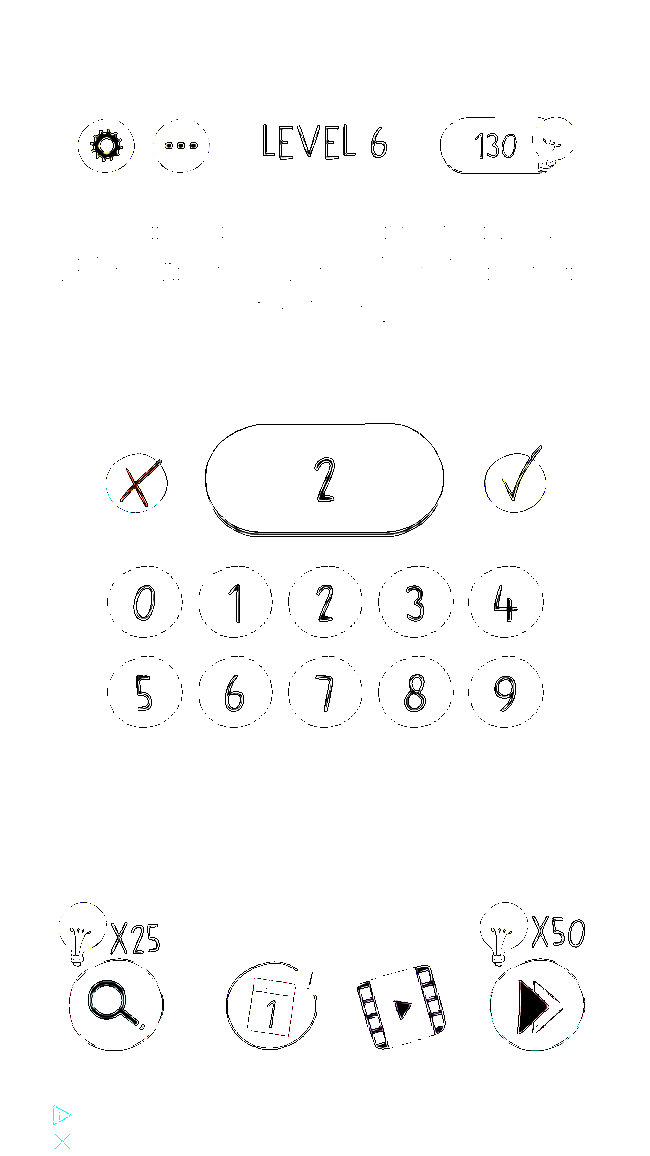650x1156 pixels.
Task: Enter digit 7 on the number pad
Action: [x=325, y=693]
